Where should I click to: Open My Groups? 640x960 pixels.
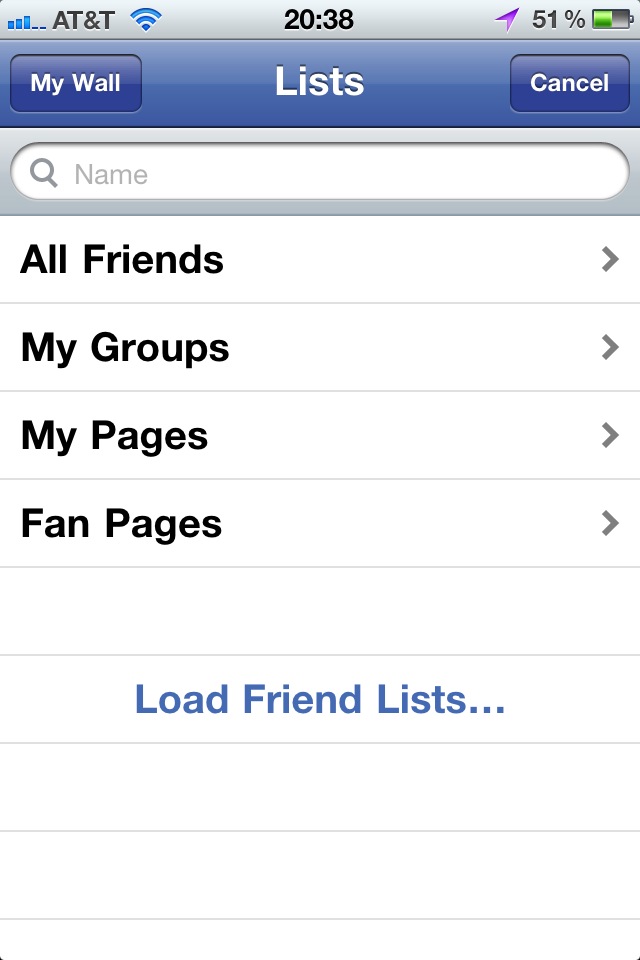click(320, 348)
